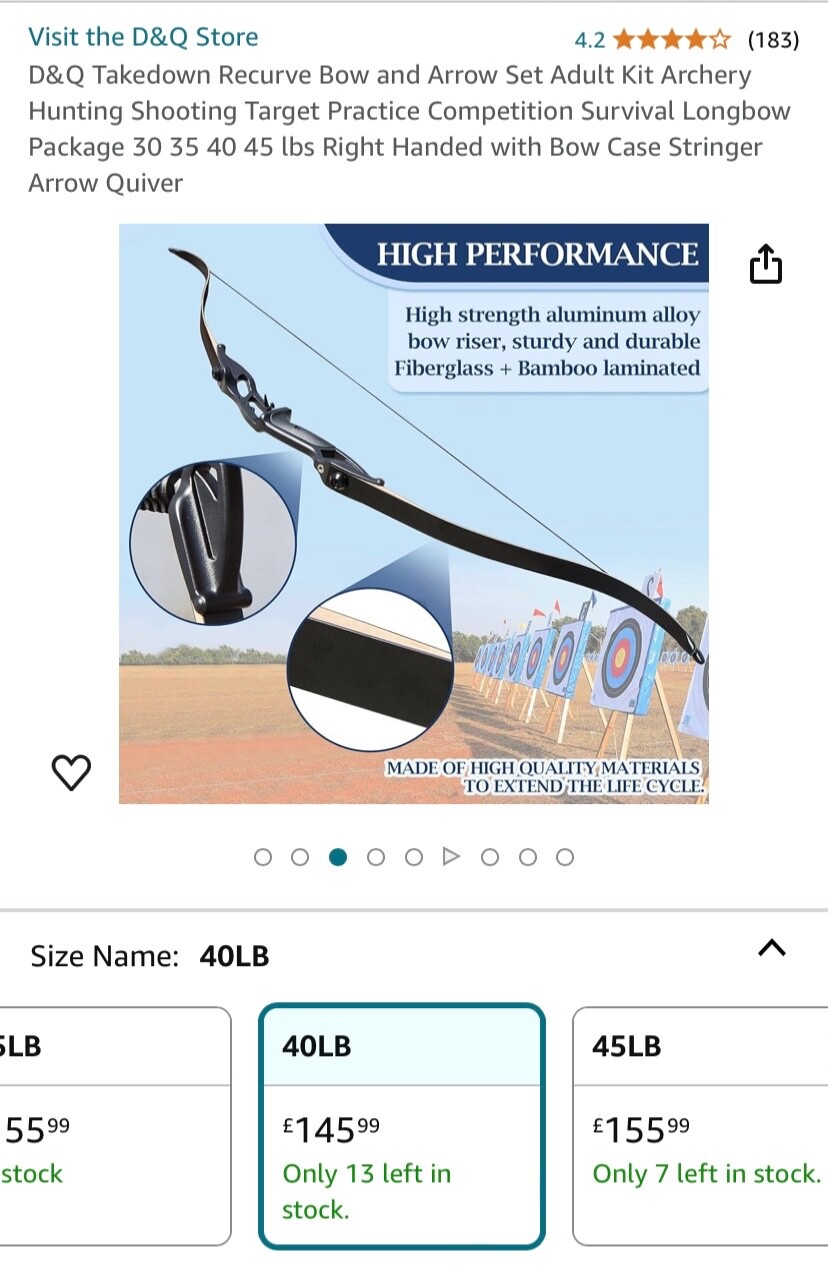Jump to the product video indicator

451,857
